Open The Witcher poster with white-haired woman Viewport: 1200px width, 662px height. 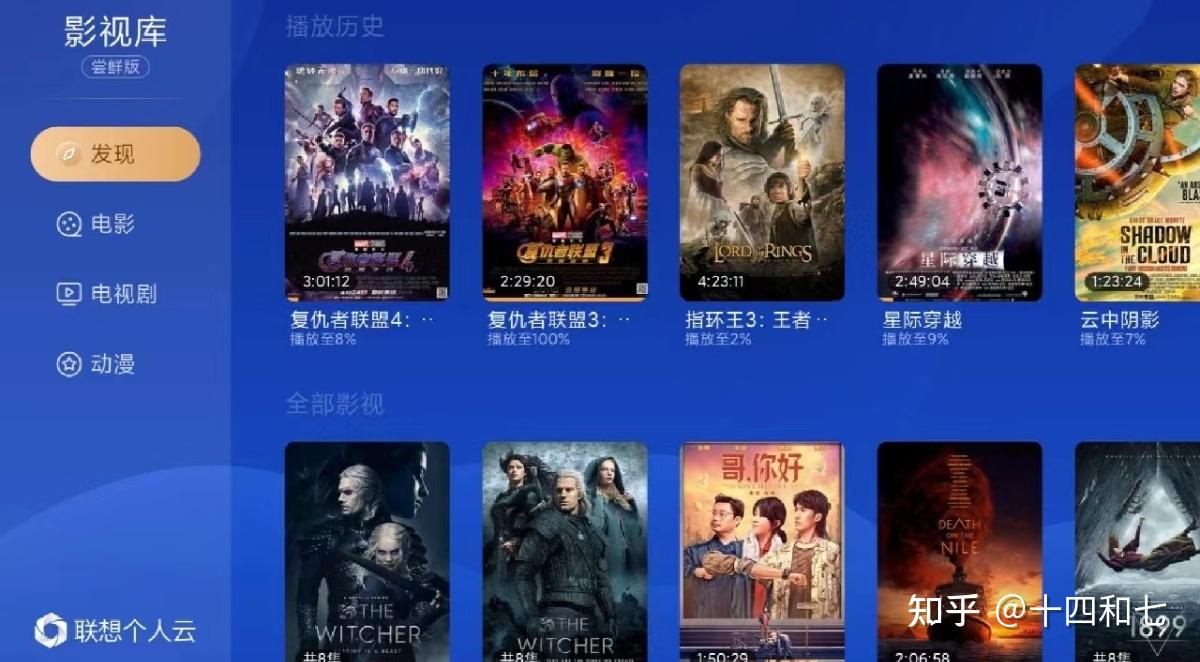[x=367, y=550]
